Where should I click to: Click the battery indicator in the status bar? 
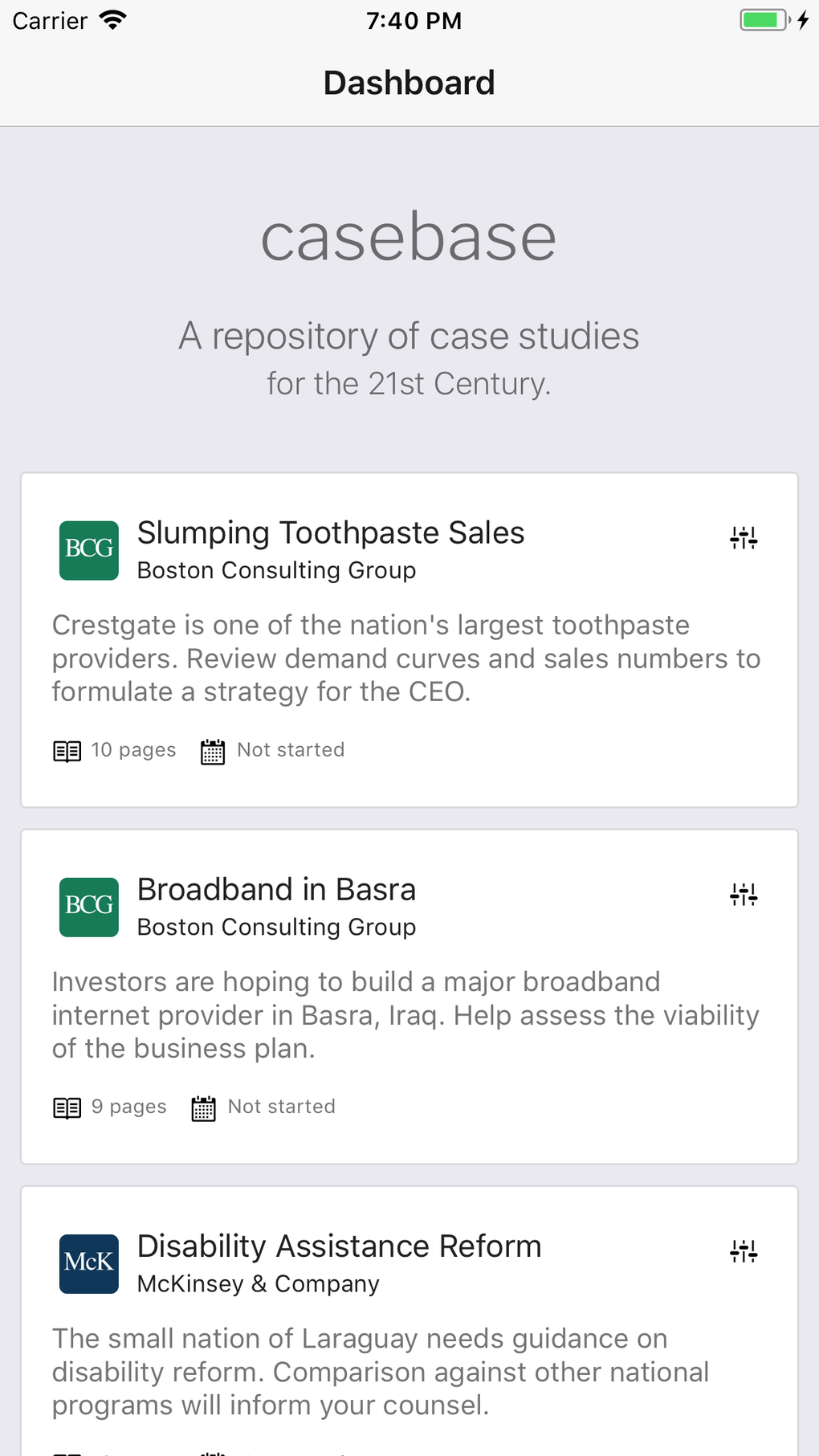click(x=764, y=19)
